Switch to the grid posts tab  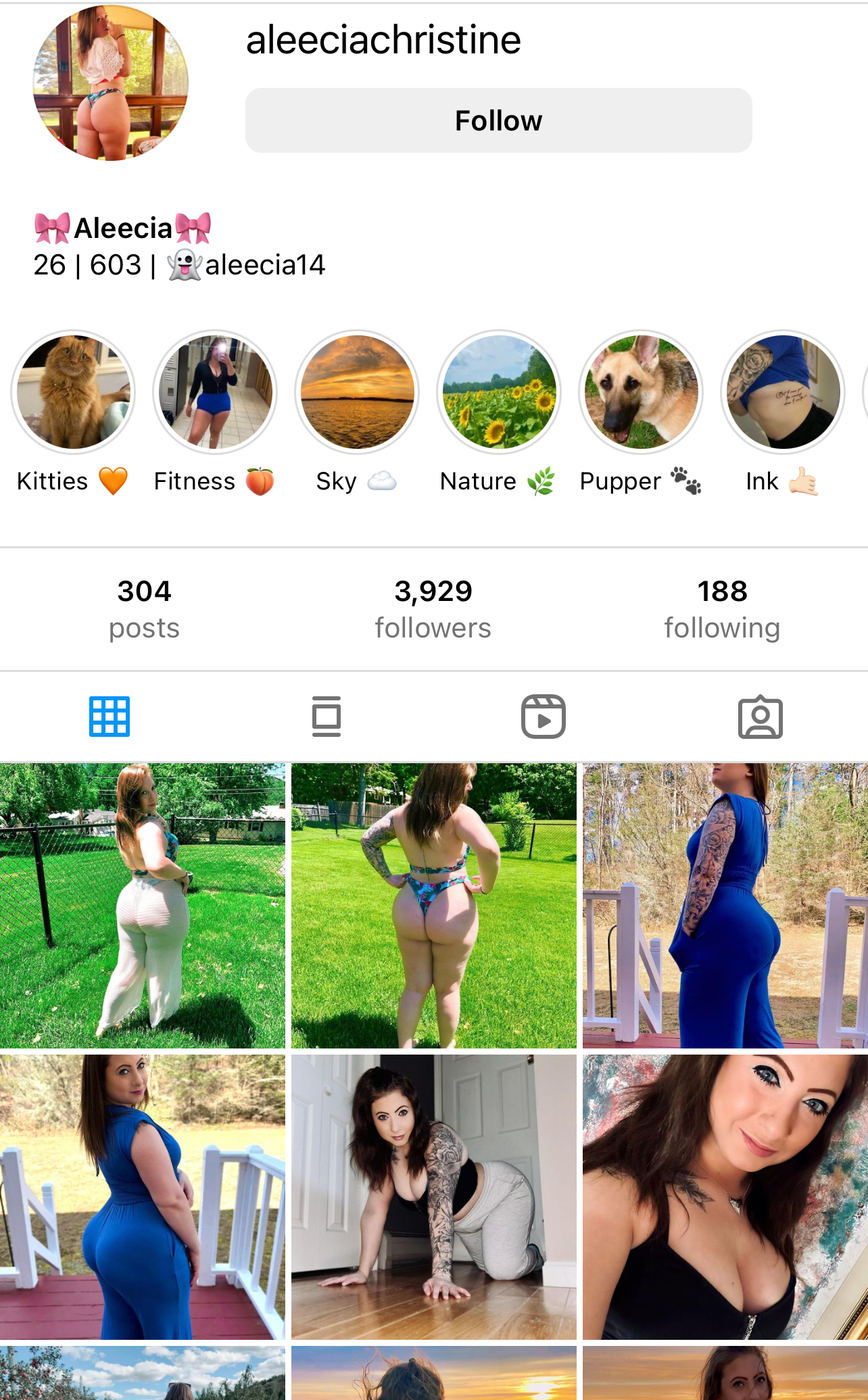110,717
